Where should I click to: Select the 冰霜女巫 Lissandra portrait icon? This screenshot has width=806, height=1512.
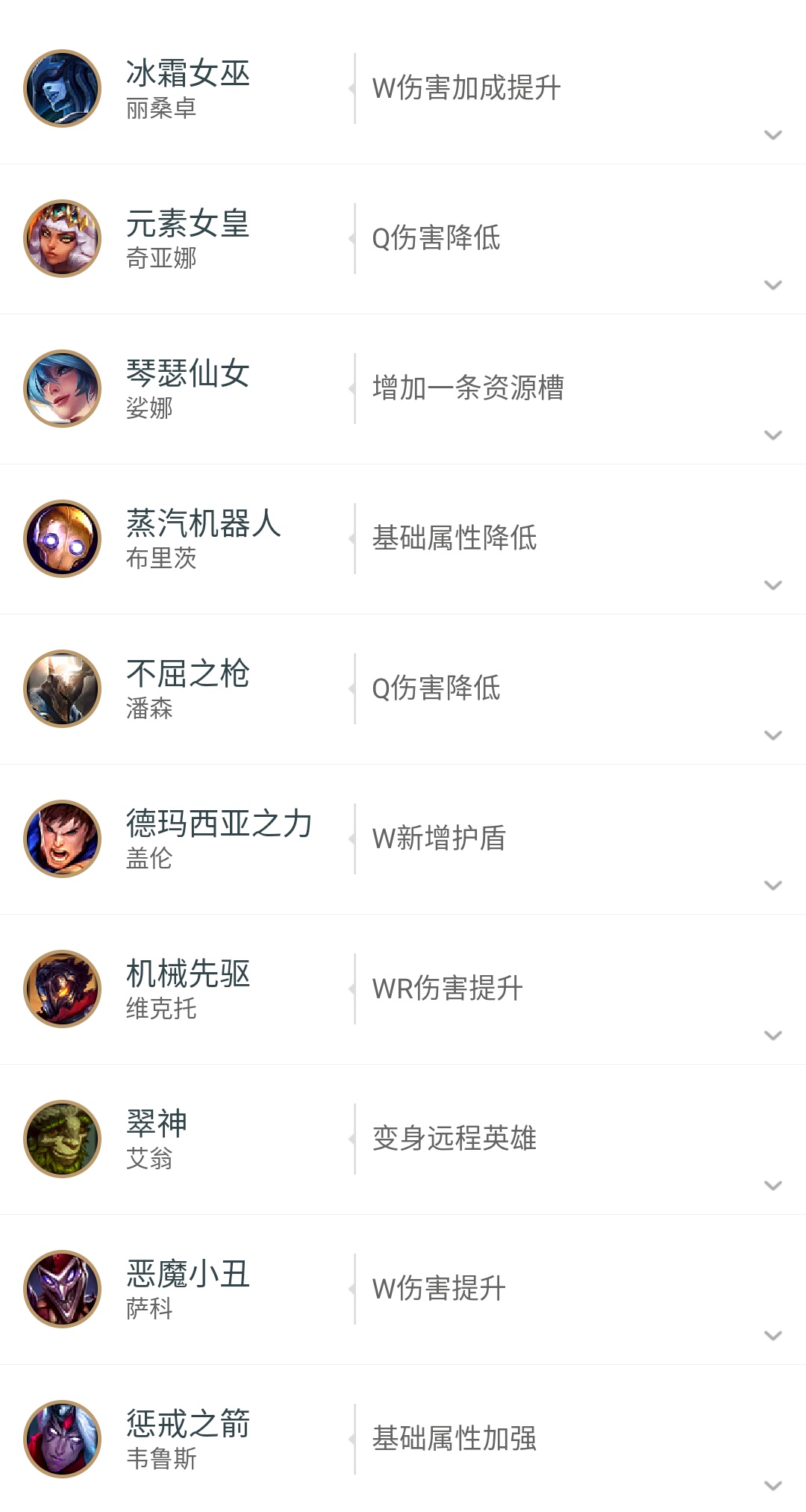coord(63,87)
